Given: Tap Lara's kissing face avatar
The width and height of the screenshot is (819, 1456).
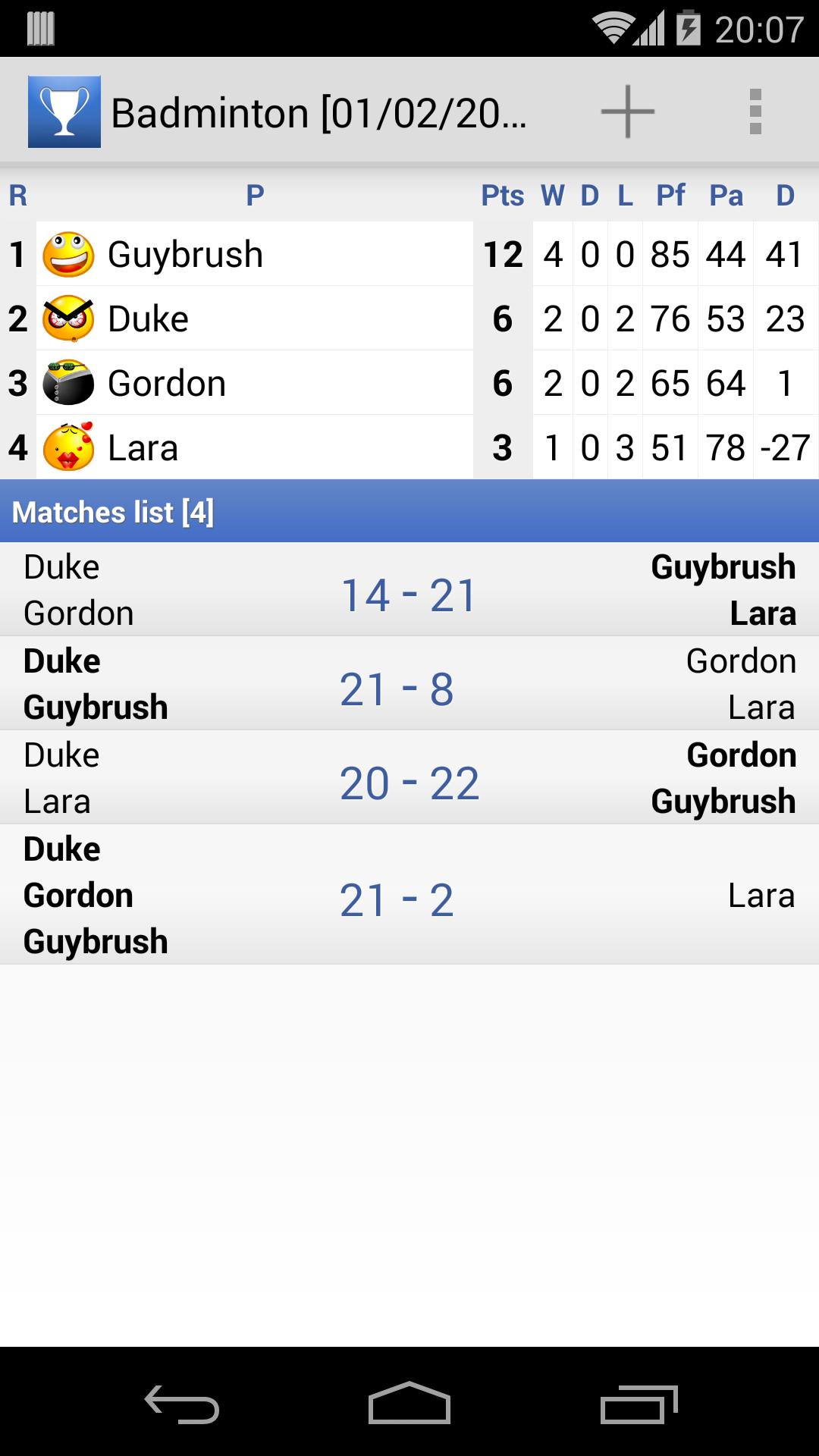Looking at the screenshot, I should (67, 447).
